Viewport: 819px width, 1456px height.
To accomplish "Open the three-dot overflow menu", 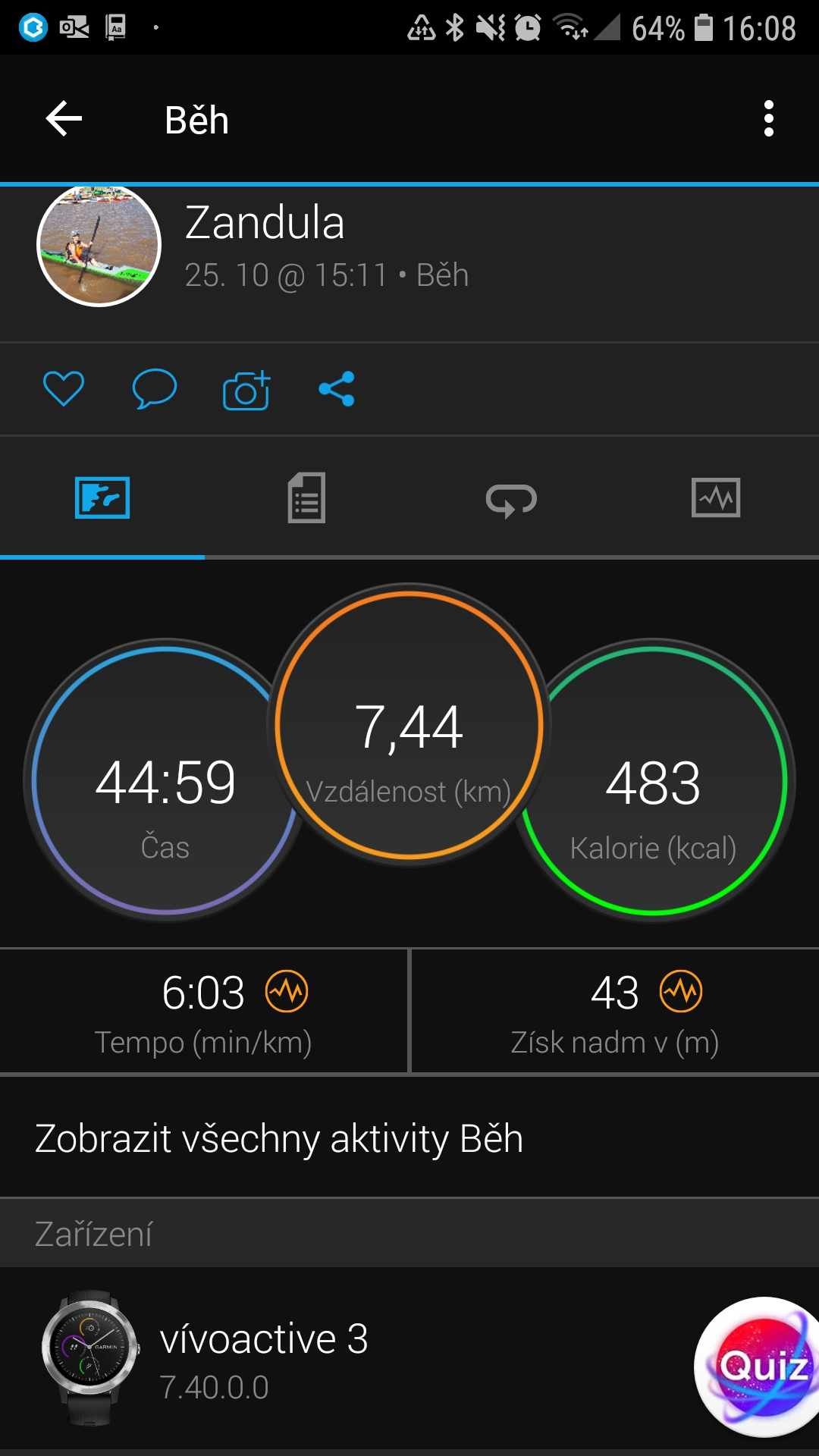I will pyautogui.click(x=768, y=119).
